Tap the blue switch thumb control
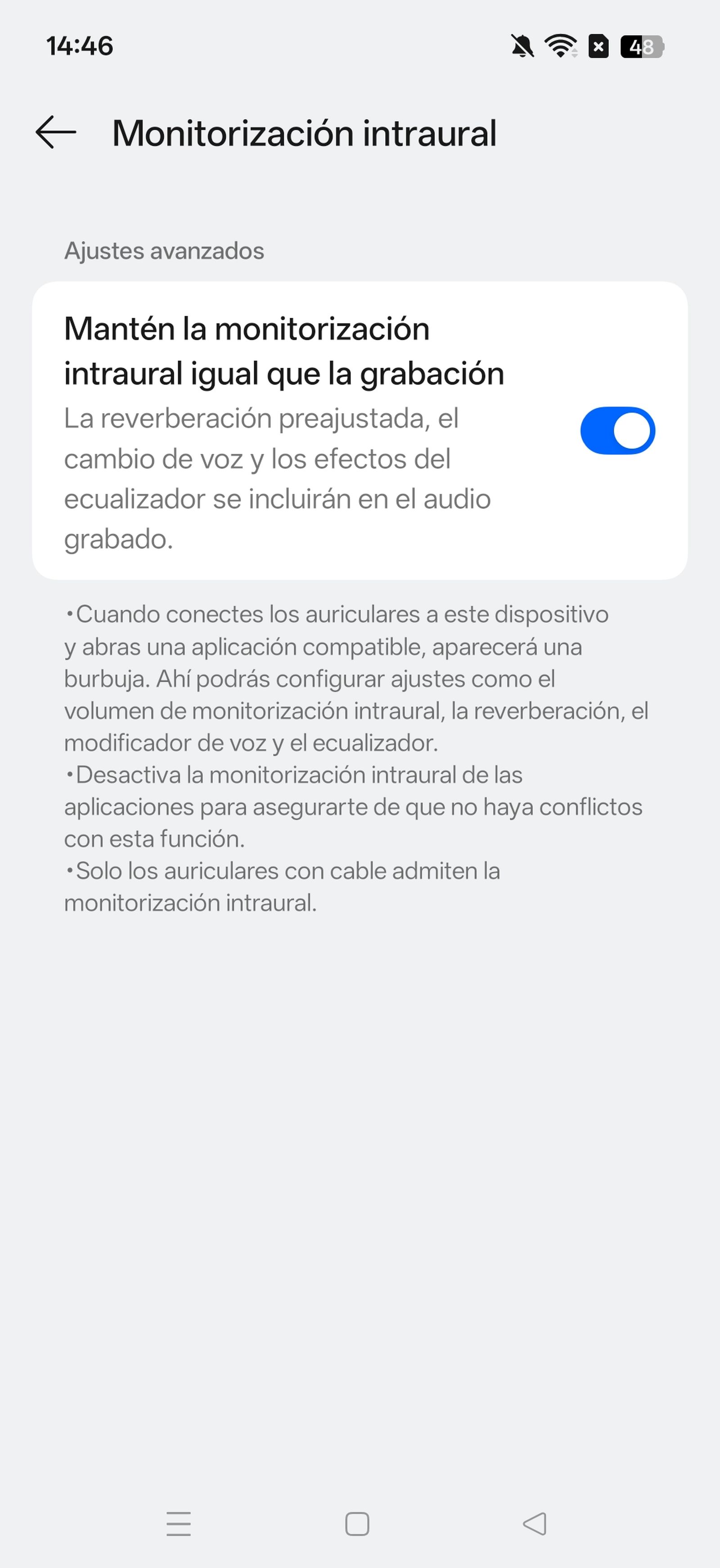 point(633,430)
